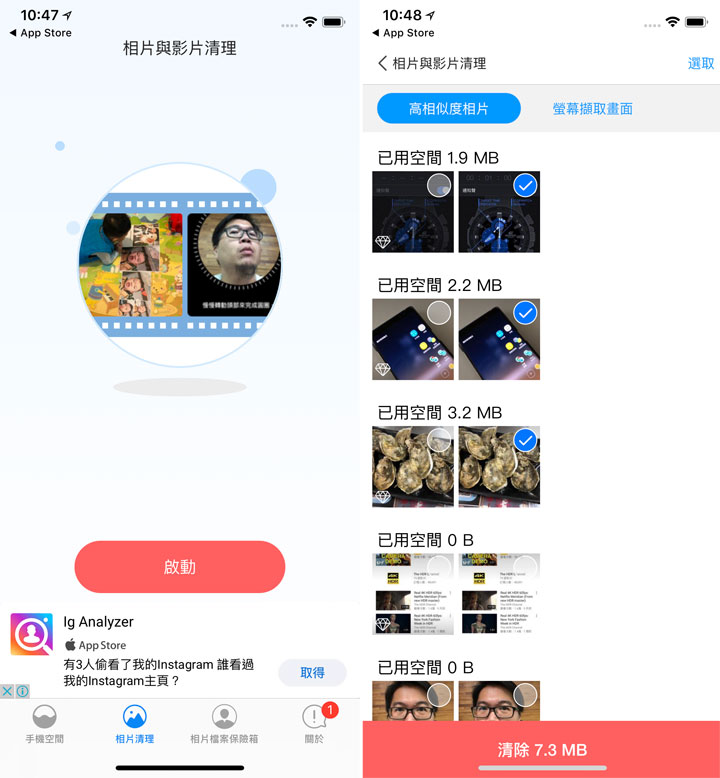Image resolution: width=720 pixels, height=778 pixels.
Task: Tap the red 啟動 start button
Action: tap(180, 567)
